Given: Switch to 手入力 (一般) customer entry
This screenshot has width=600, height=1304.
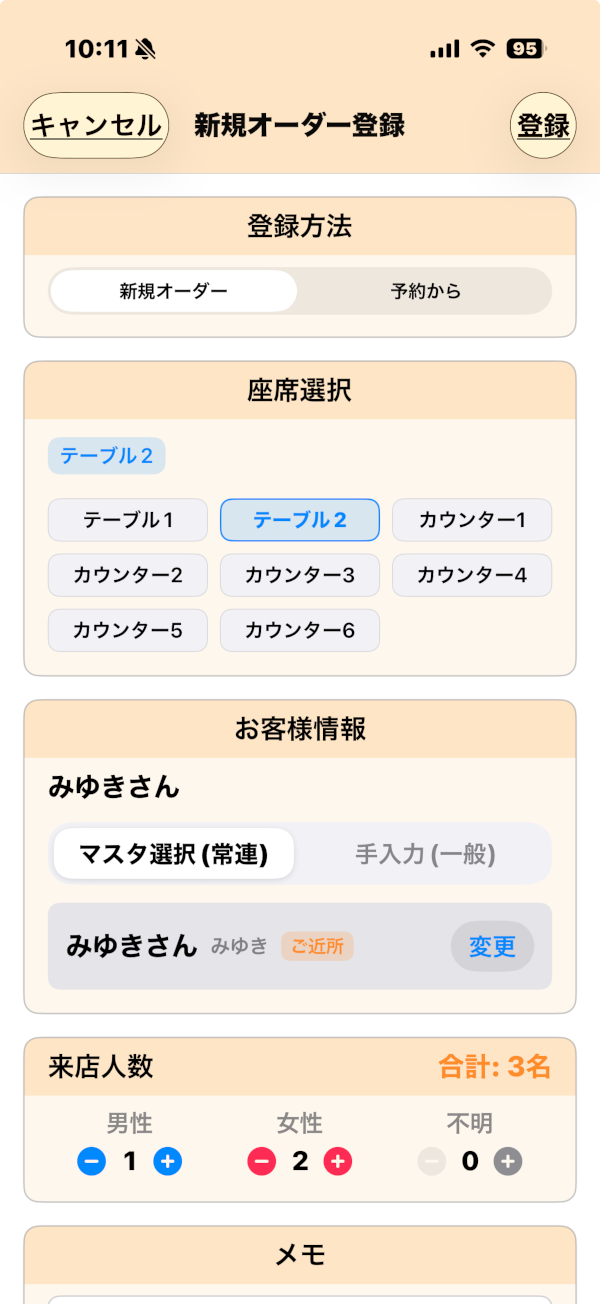Looking at the screenshot, I should (425, 854).
